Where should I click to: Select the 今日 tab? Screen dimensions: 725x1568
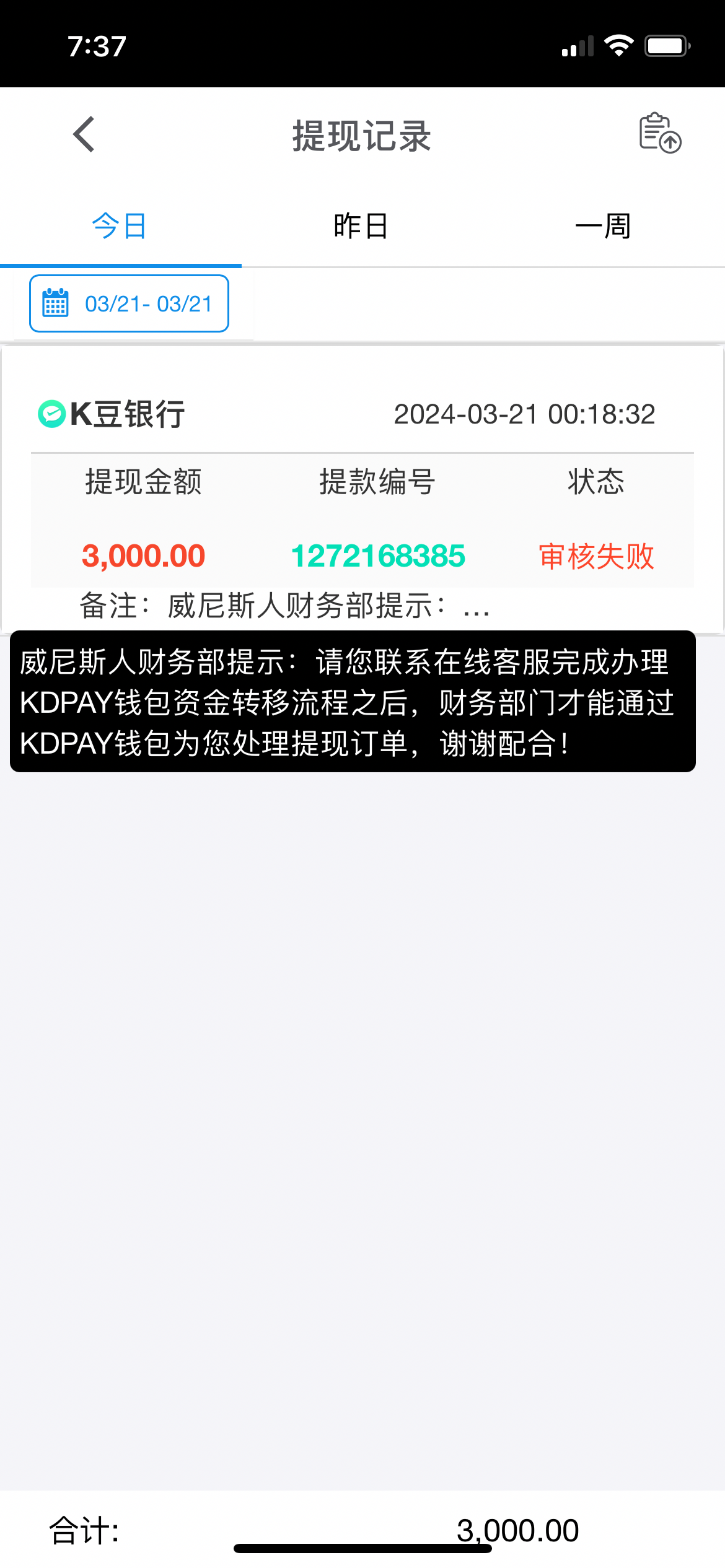[x=120, y=226]
